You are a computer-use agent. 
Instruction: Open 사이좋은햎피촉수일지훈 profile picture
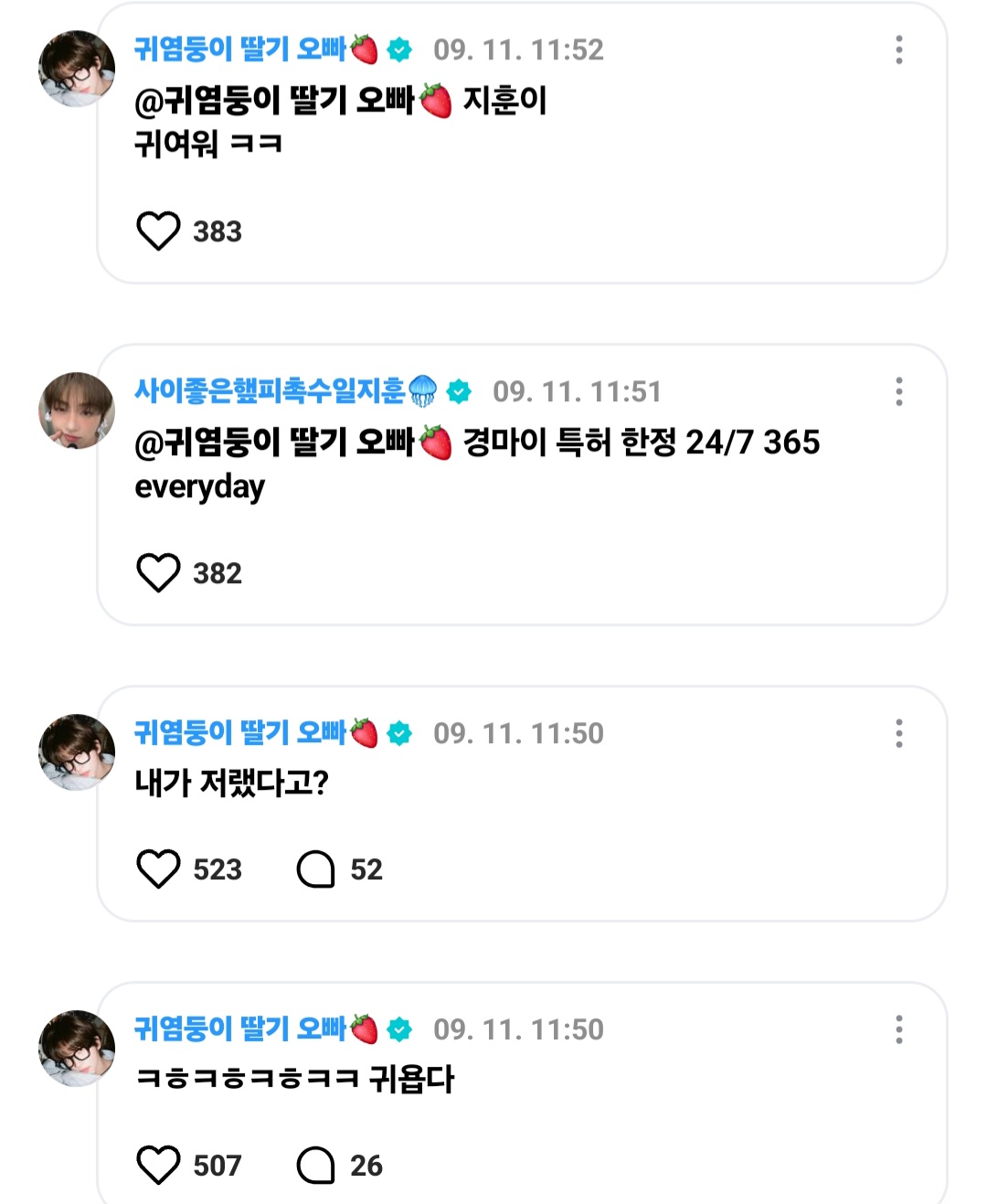click(x=77, y=410)
